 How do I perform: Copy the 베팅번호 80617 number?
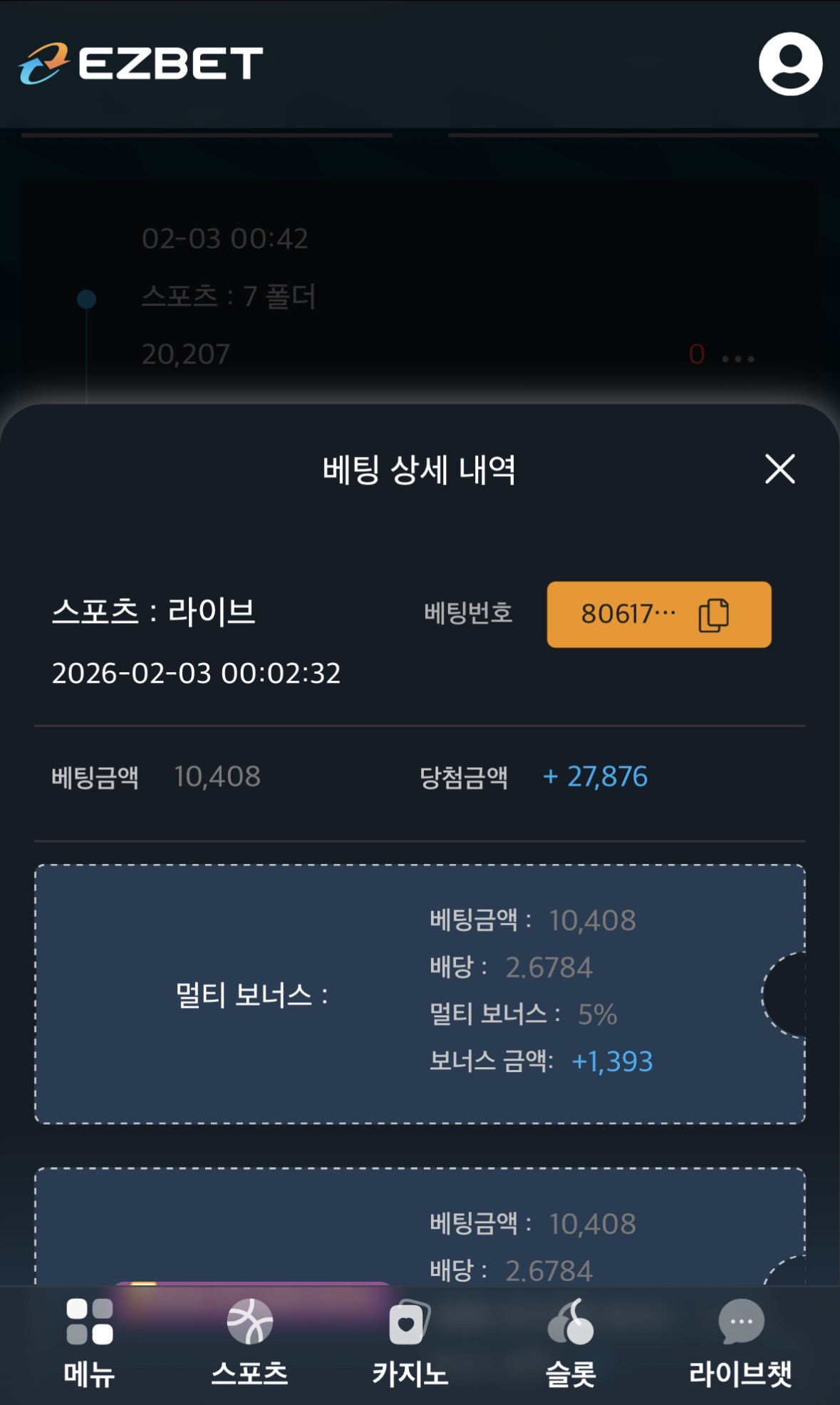click(x=713, y=614)
